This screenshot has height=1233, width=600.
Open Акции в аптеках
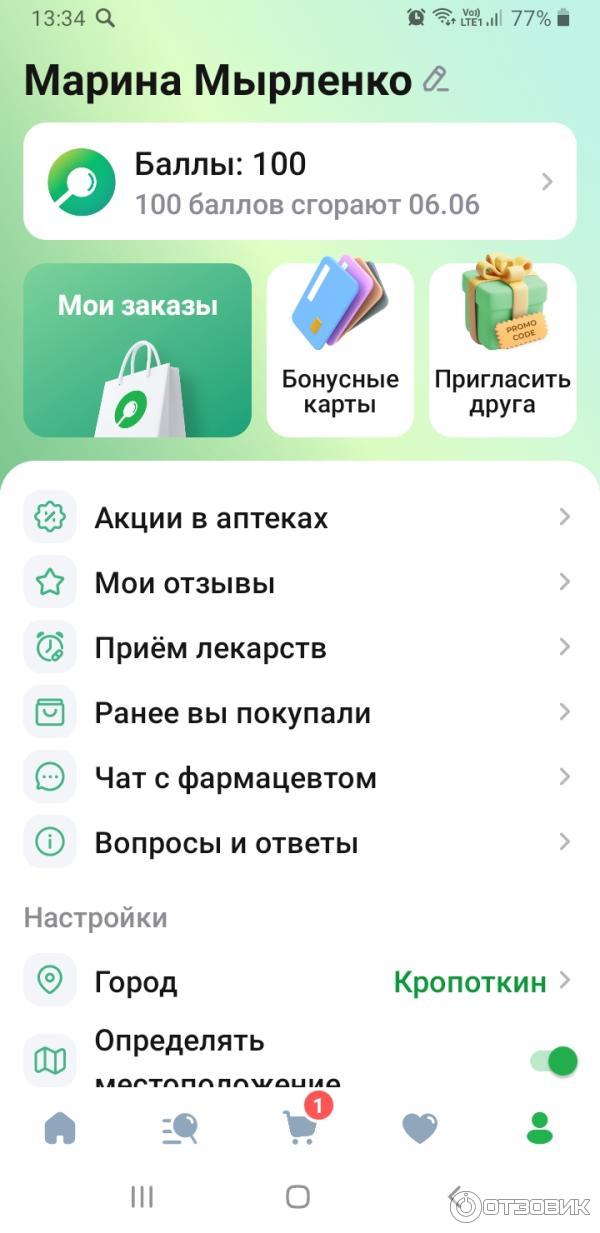[x=299, y=518]
